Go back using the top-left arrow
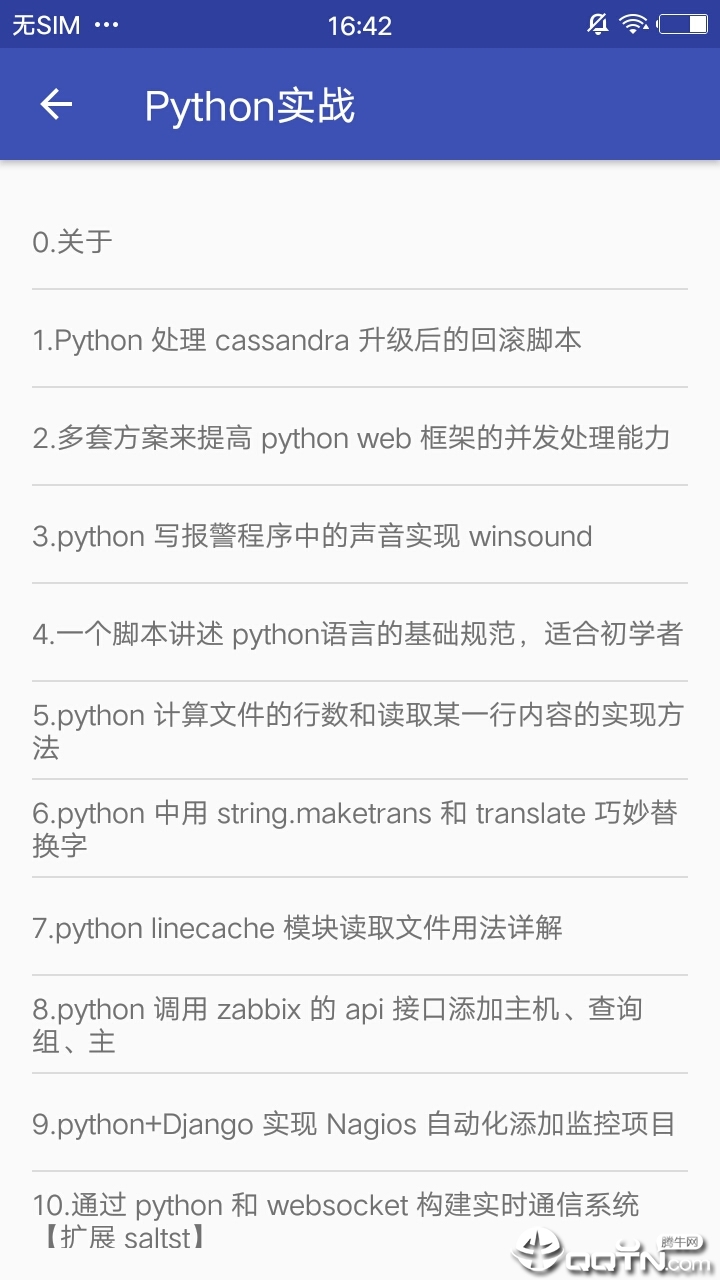The width and height of the screenshot is (720, 1280). coord(56,105)
